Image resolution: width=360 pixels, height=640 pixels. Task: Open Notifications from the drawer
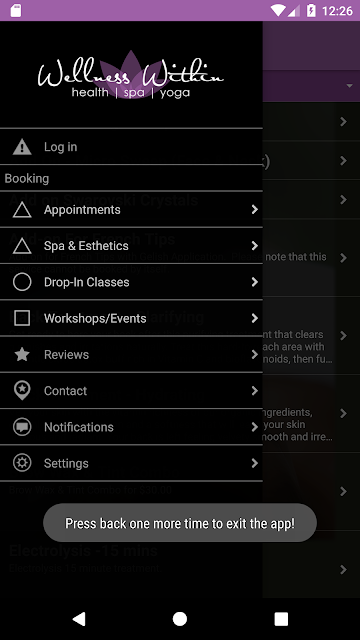pos(131,427)
